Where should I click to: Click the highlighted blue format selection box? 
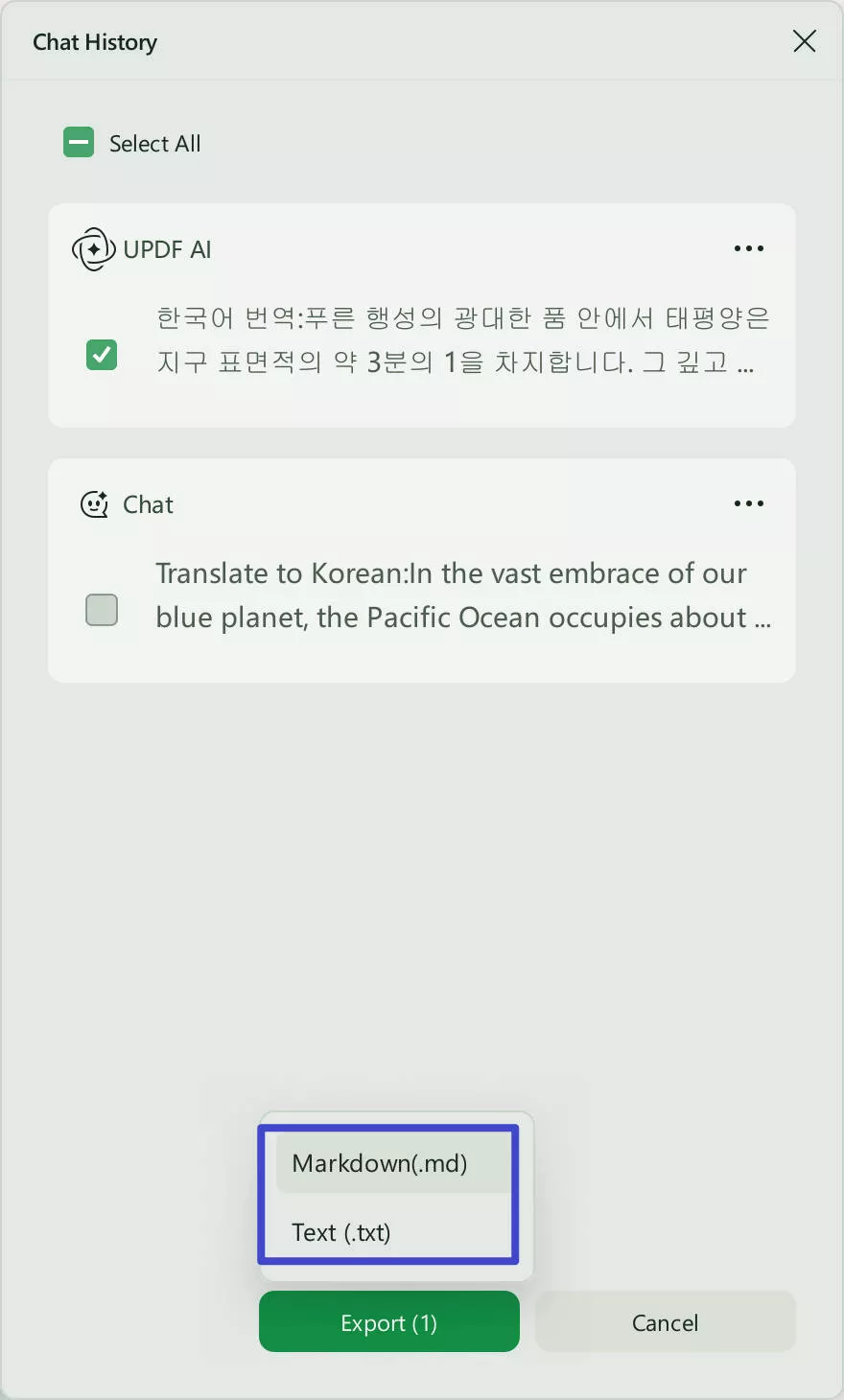[387, 1197]
